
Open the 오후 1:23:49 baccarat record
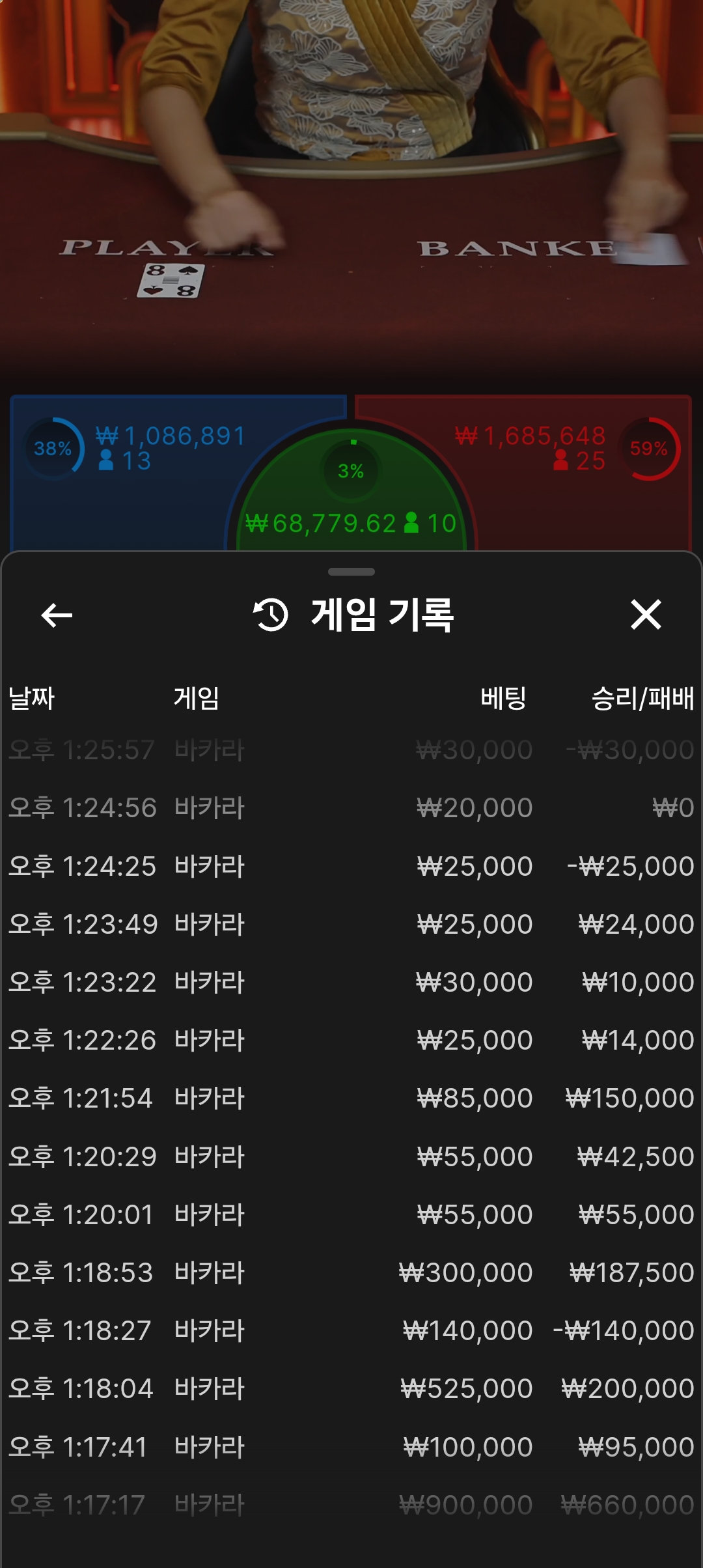[351, 924]
